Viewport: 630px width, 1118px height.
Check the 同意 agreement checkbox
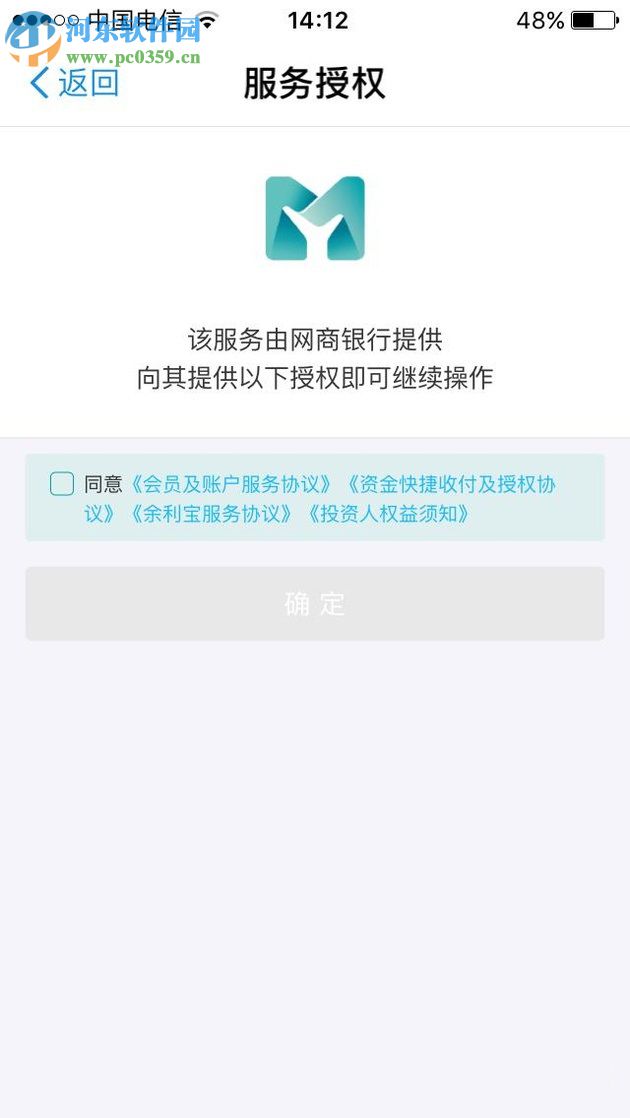62,485
